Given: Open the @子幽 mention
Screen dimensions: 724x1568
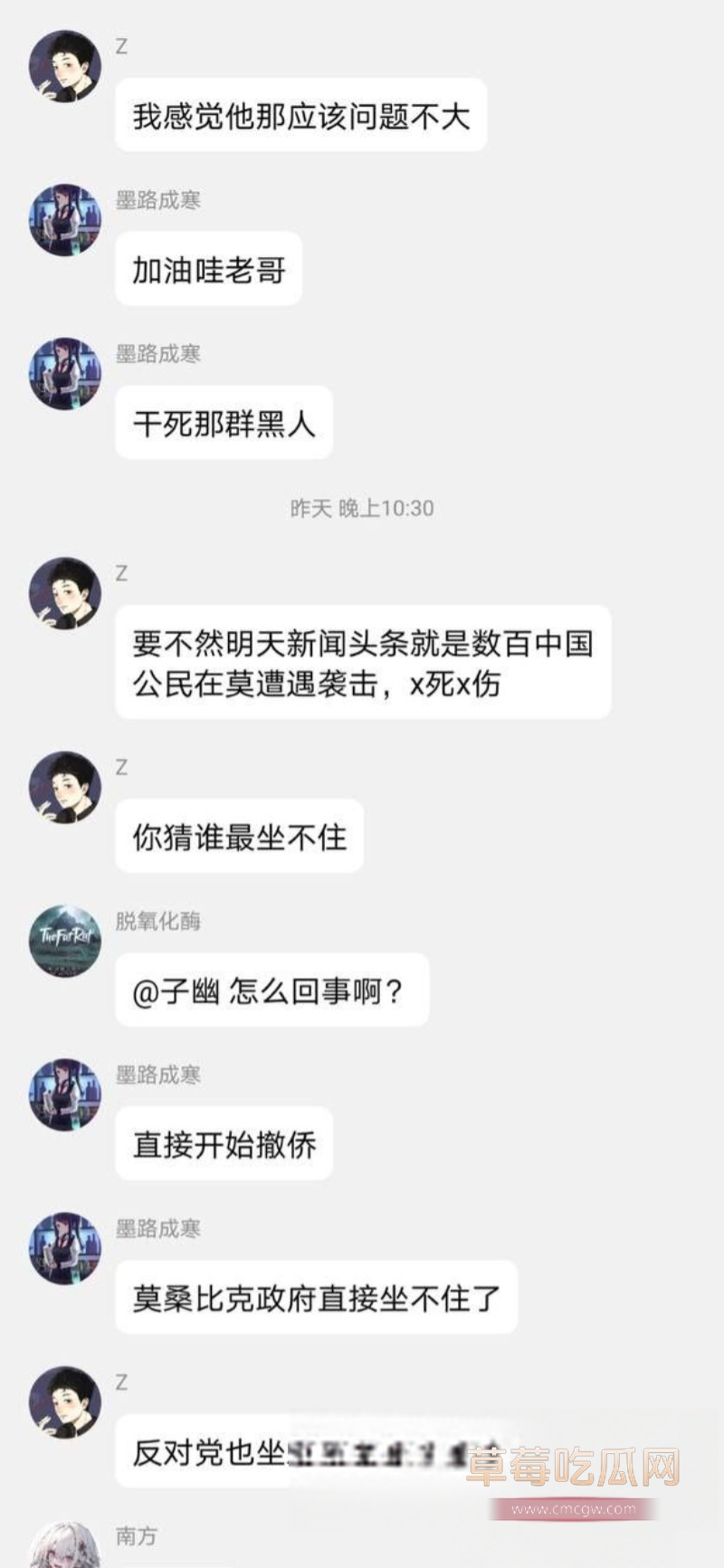Looking at the screenshot, I should (x=176, y=991).
